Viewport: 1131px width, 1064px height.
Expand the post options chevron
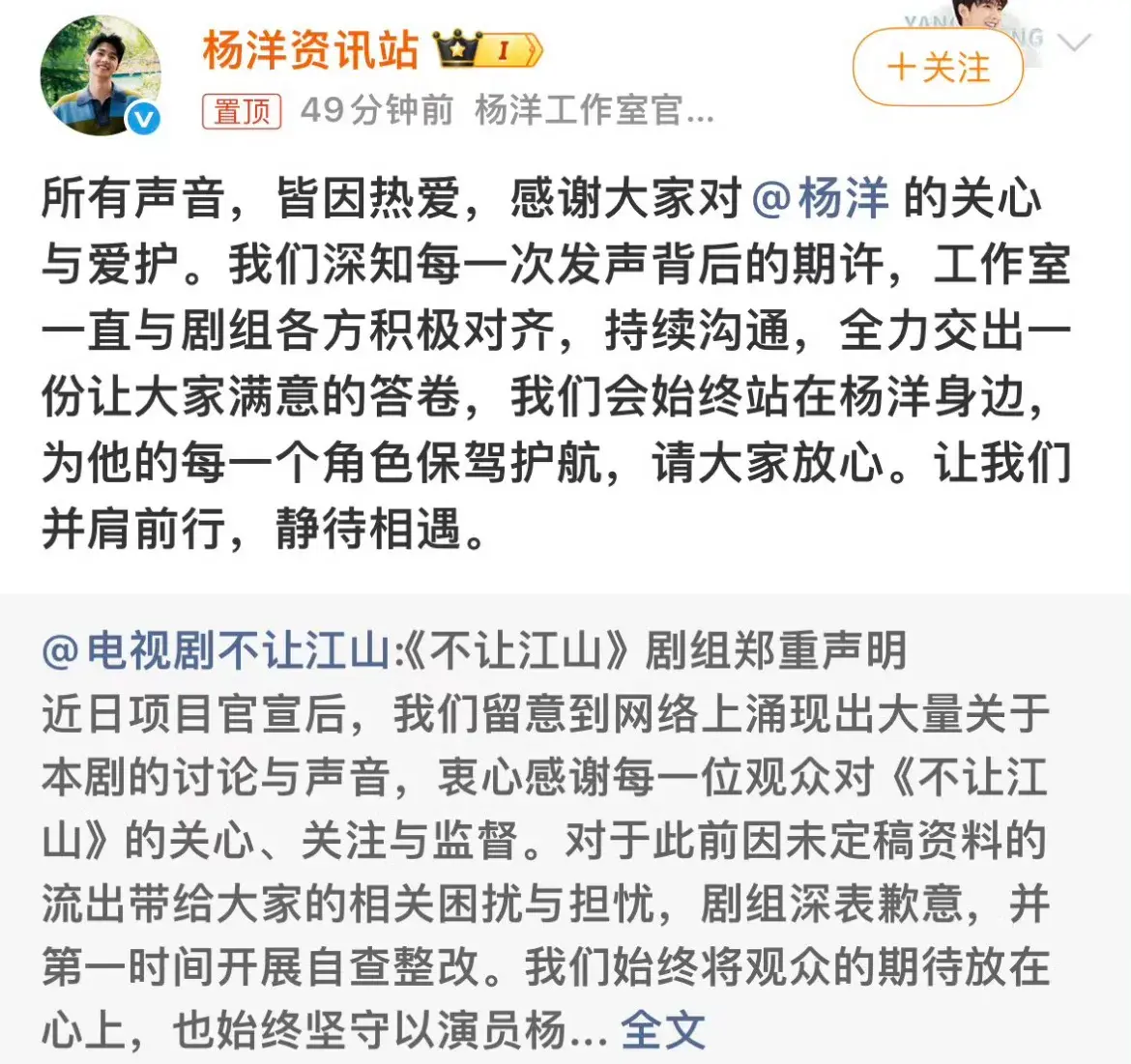click(x=1074, y=43)
